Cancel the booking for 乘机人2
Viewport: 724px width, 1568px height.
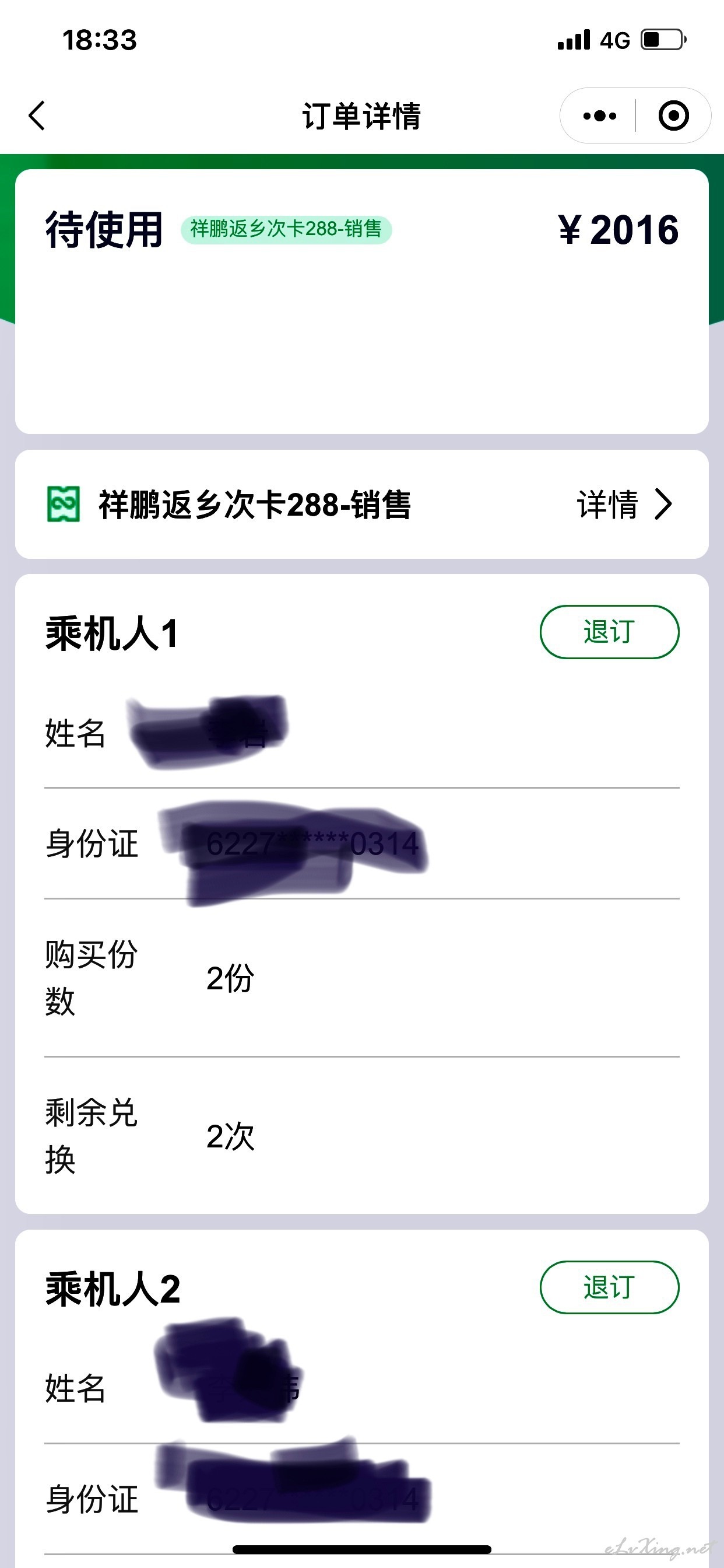pyautogui.click(x=609, y=1287)
